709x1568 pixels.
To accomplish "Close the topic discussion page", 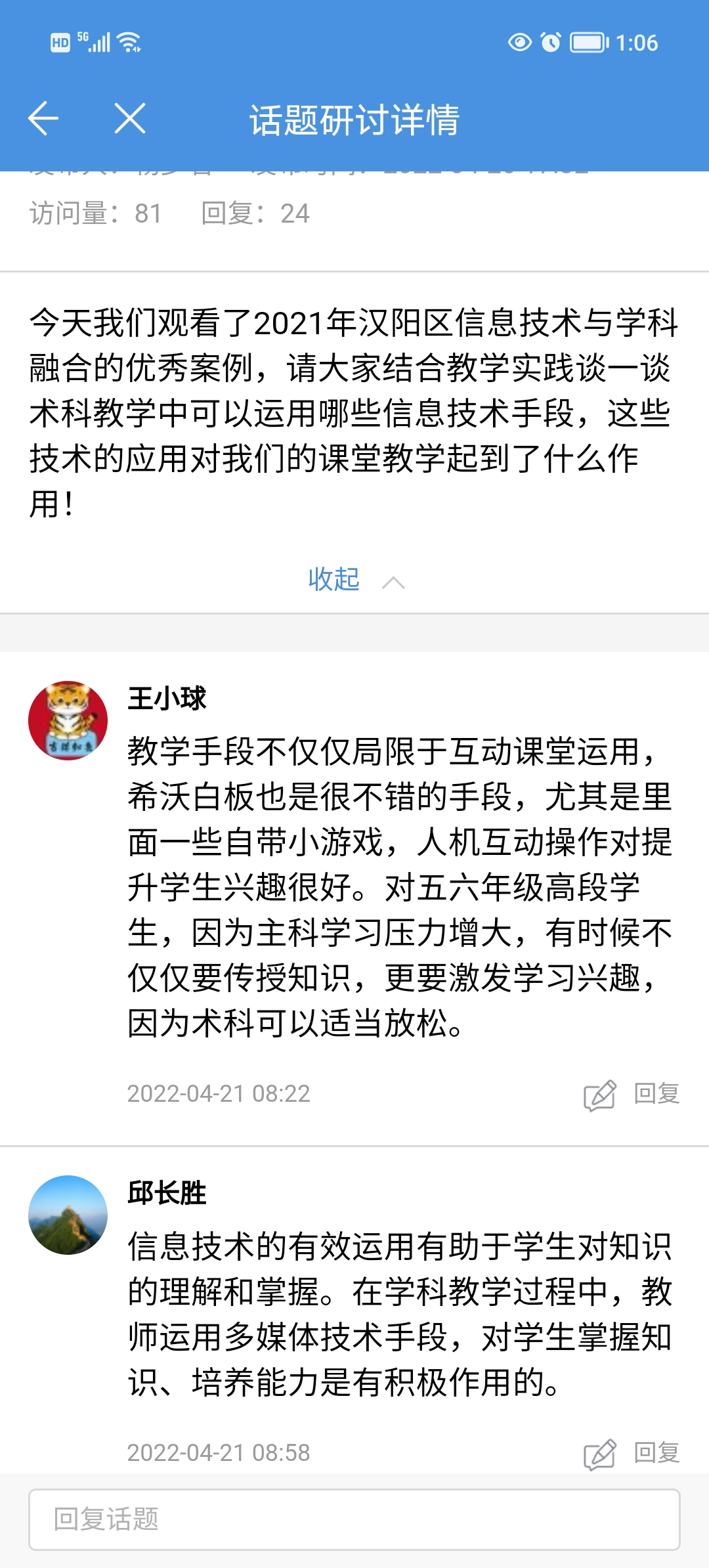I will tap(130, 119).
